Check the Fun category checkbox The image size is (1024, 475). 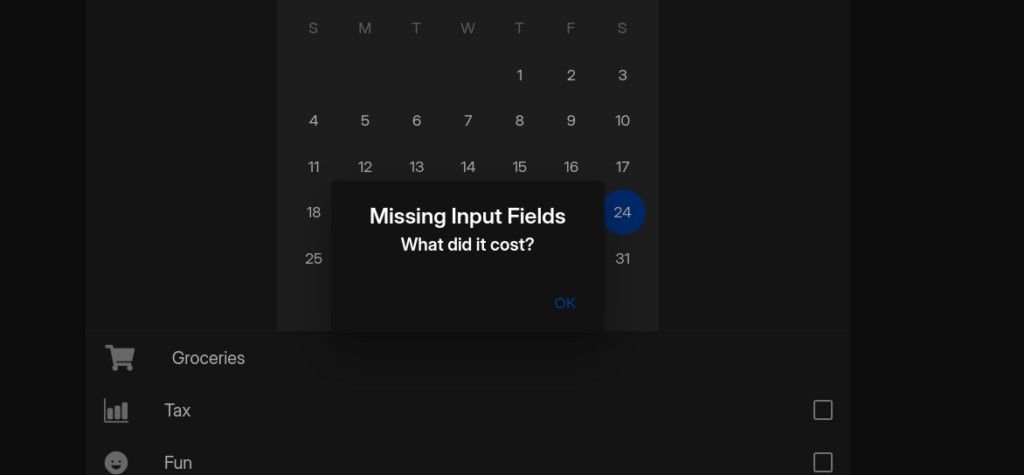pyautogui.click(x=822, y=462)
